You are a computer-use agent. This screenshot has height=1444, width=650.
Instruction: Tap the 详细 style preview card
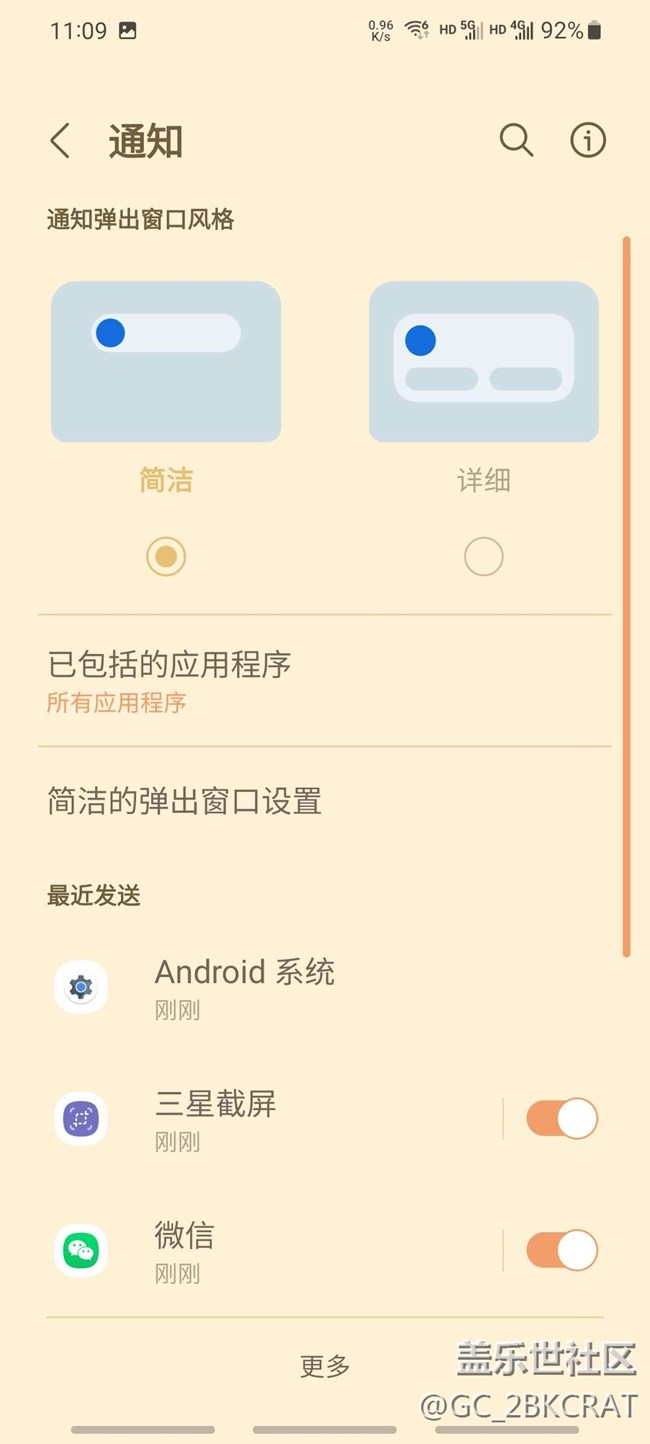484,361
